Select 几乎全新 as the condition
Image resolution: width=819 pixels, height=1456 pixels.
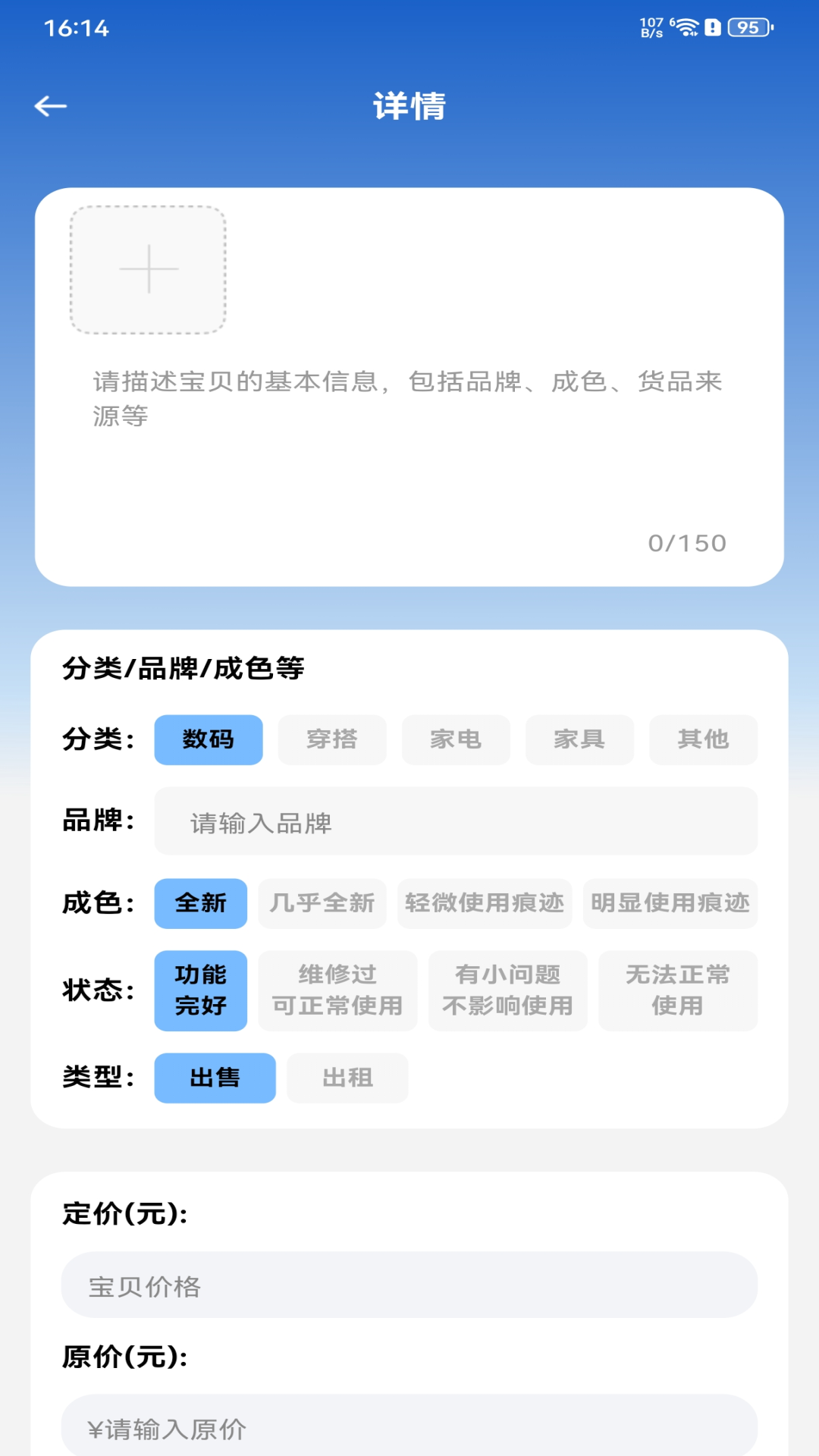pos(322,903)
